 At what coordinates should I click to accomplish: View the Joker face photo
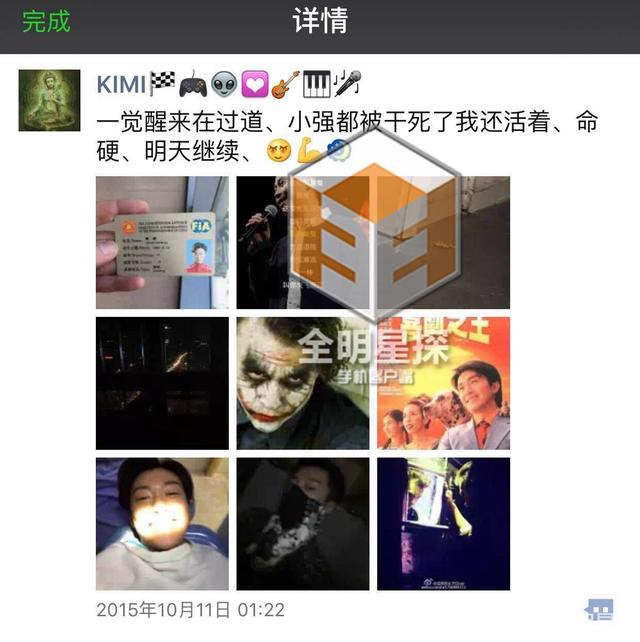(x=302, y=383)
